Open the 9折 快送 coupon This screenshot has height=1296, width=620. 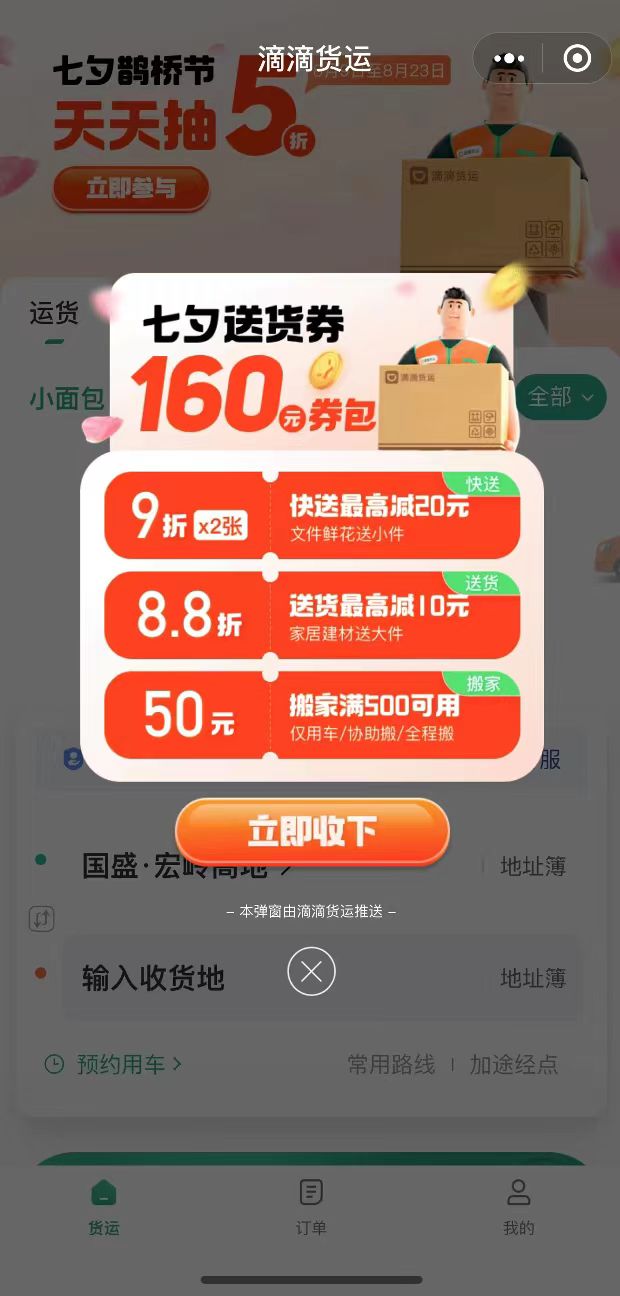click(312, 515)
